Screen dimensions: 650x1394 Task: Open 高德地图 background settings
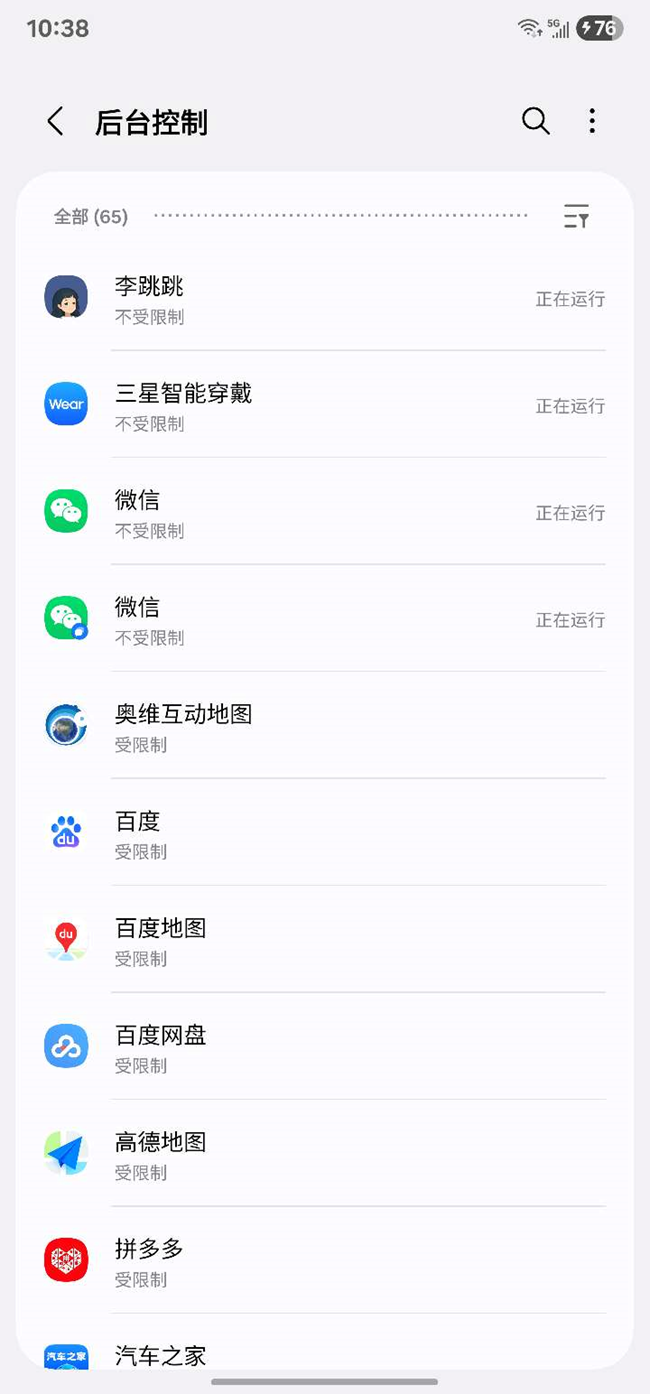[325, 1155]
